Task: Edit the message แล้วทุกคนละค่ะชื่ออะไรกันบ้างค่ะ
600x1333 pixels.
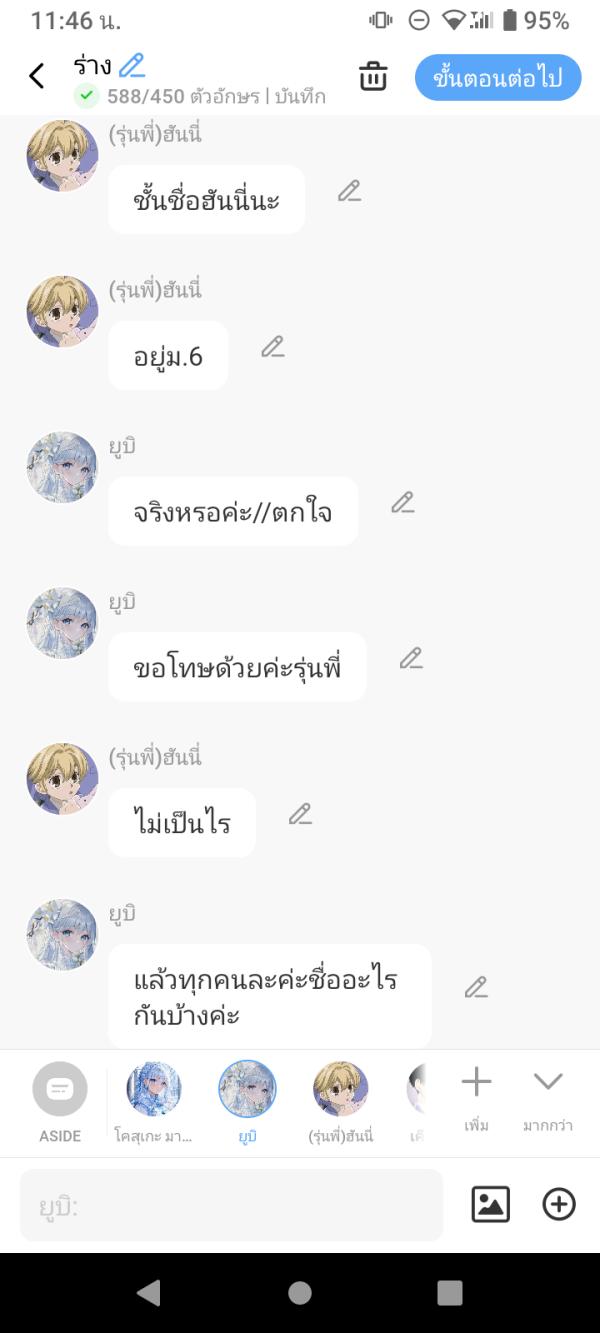Action: [476, 987]
